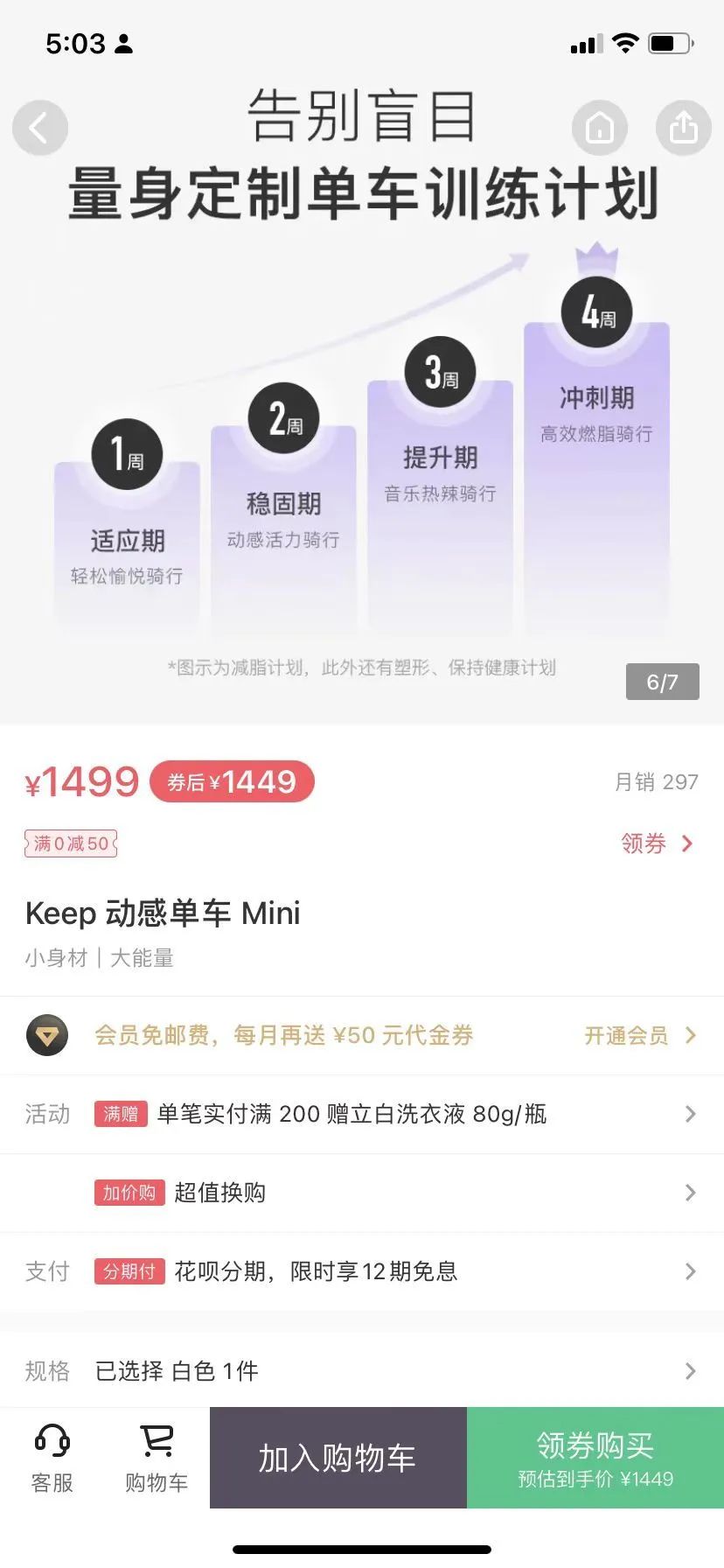Go back using the top arrow
The width and height of the screenshot is (724, 1568).
(40, 129)
